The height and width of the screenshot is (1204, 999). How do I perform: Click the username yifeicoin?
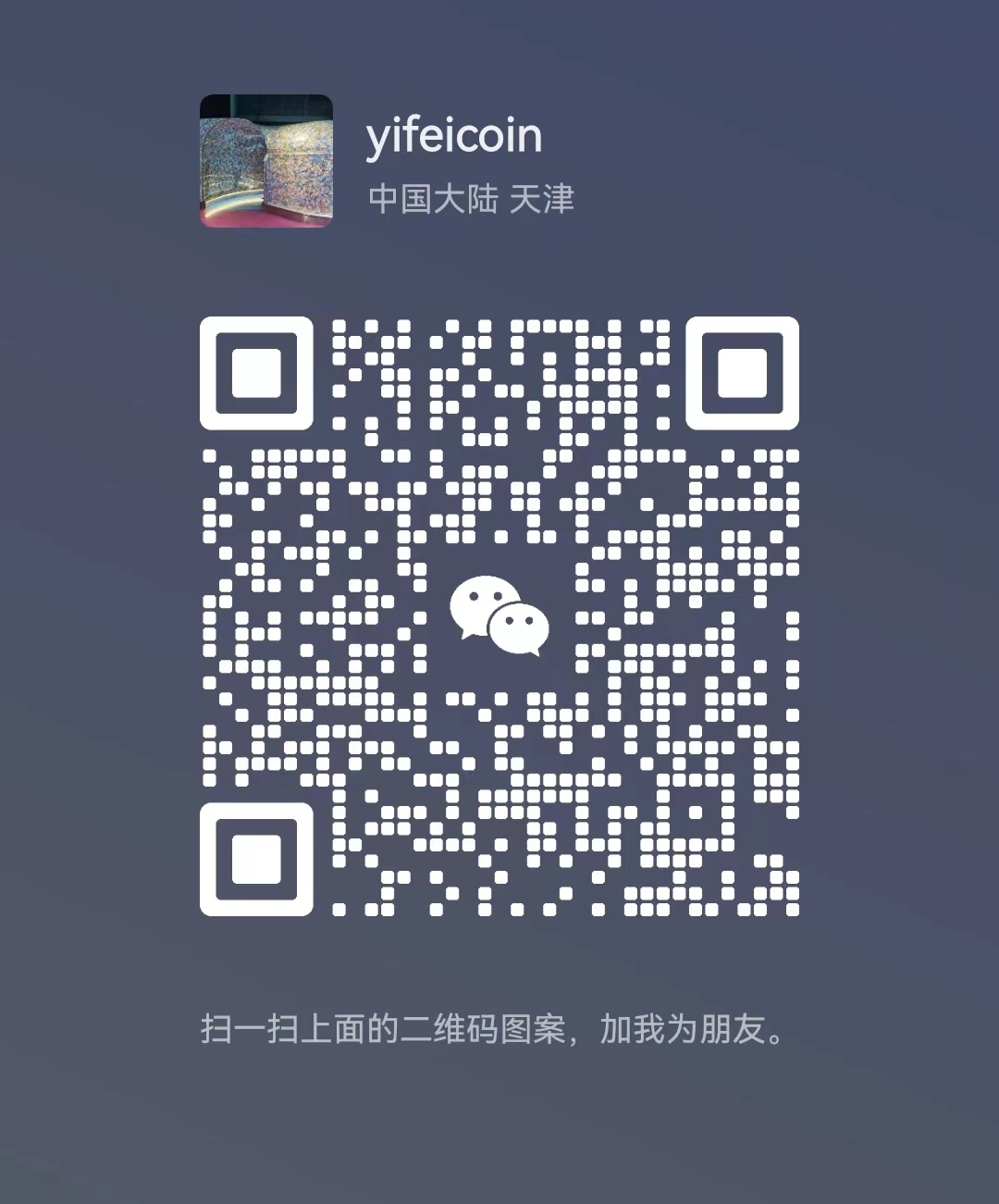(455, 135)
